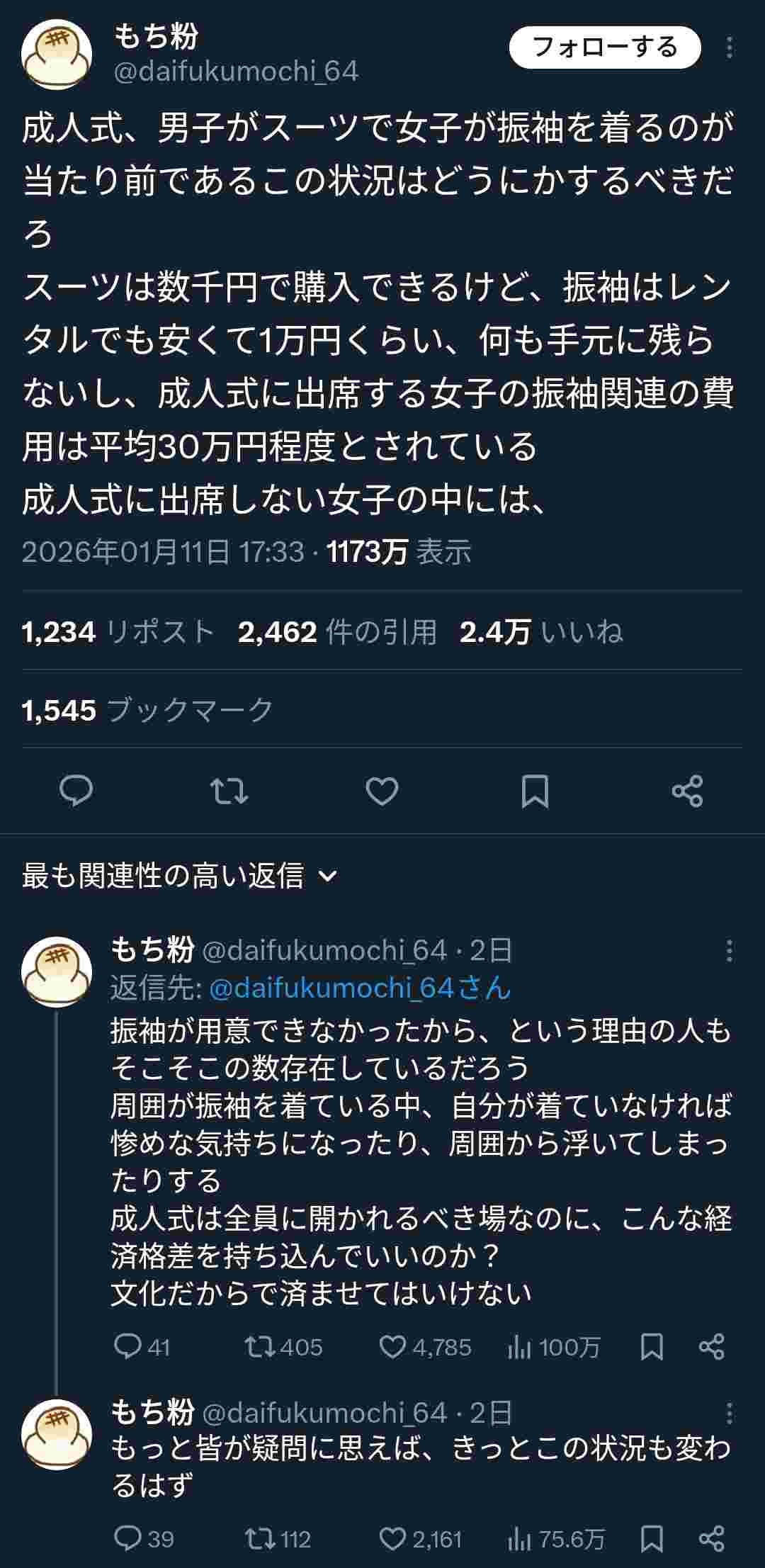Open the more options on the 振袖が用意できなかった reply
This screenshot has width=765, height=1568.
tap(730, 951)
